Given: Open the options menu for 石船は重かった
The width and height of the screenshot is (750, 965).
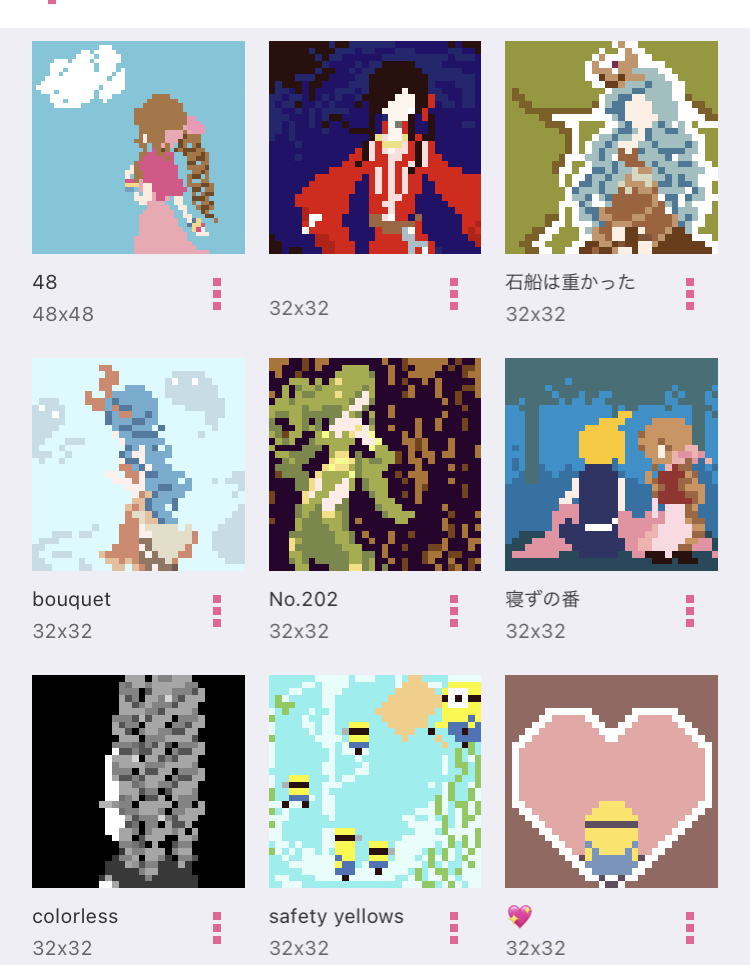Looking at the screenshot, I should 690,294.
